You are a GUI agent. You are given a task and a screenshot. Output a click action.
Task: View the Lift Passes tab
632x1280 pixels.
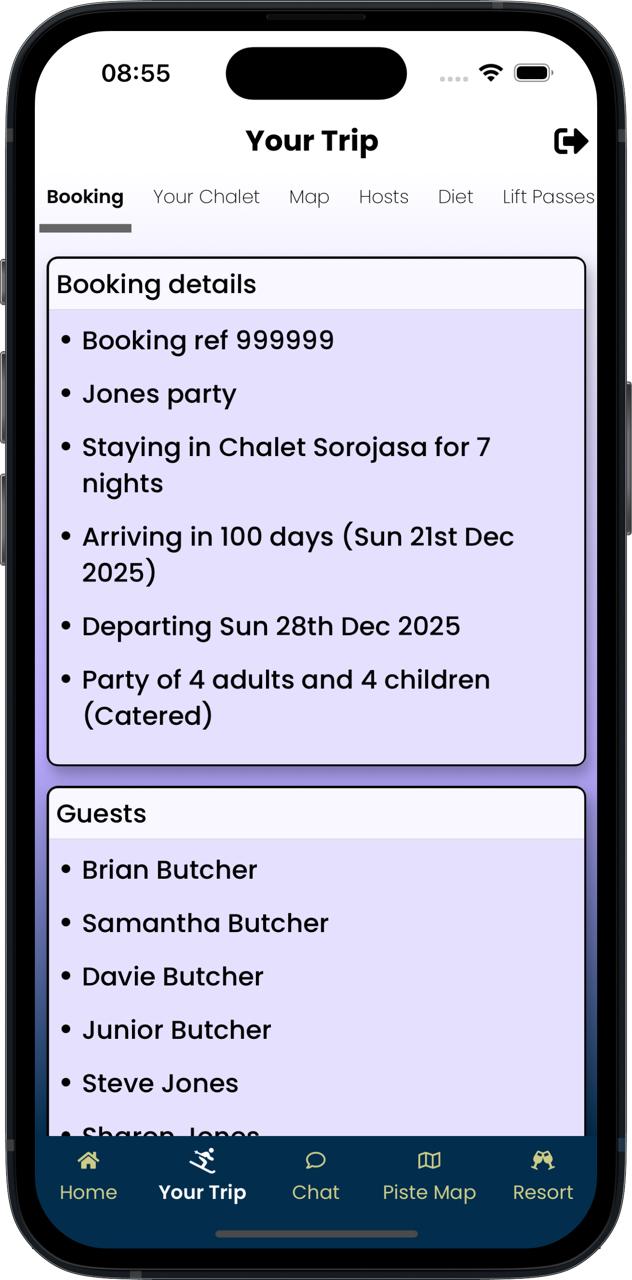548,197
